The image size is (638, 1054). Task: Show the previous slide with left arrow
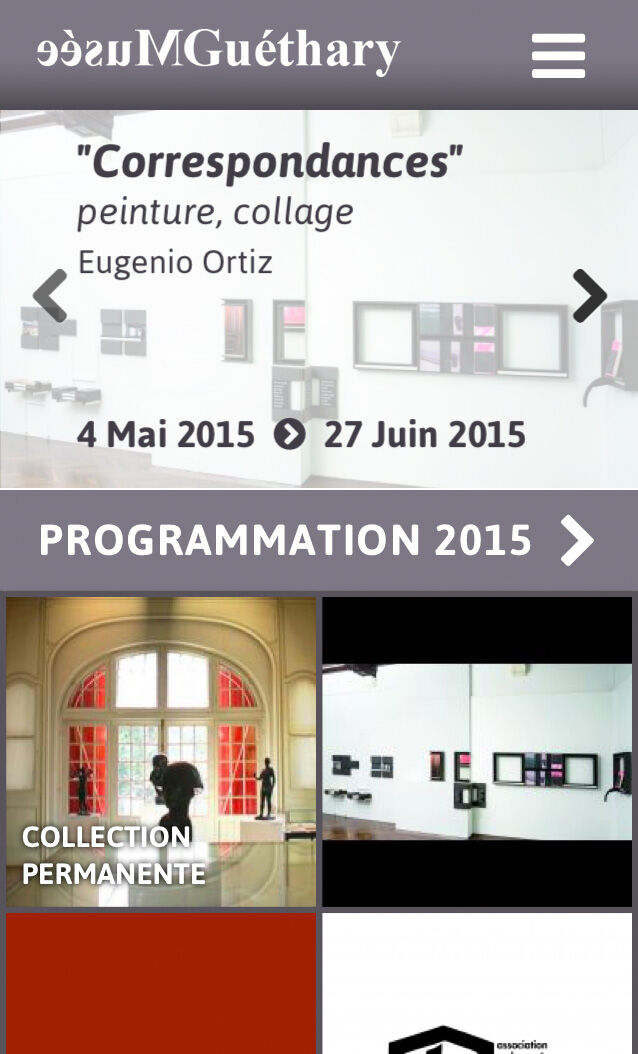[x=50, y=296]
